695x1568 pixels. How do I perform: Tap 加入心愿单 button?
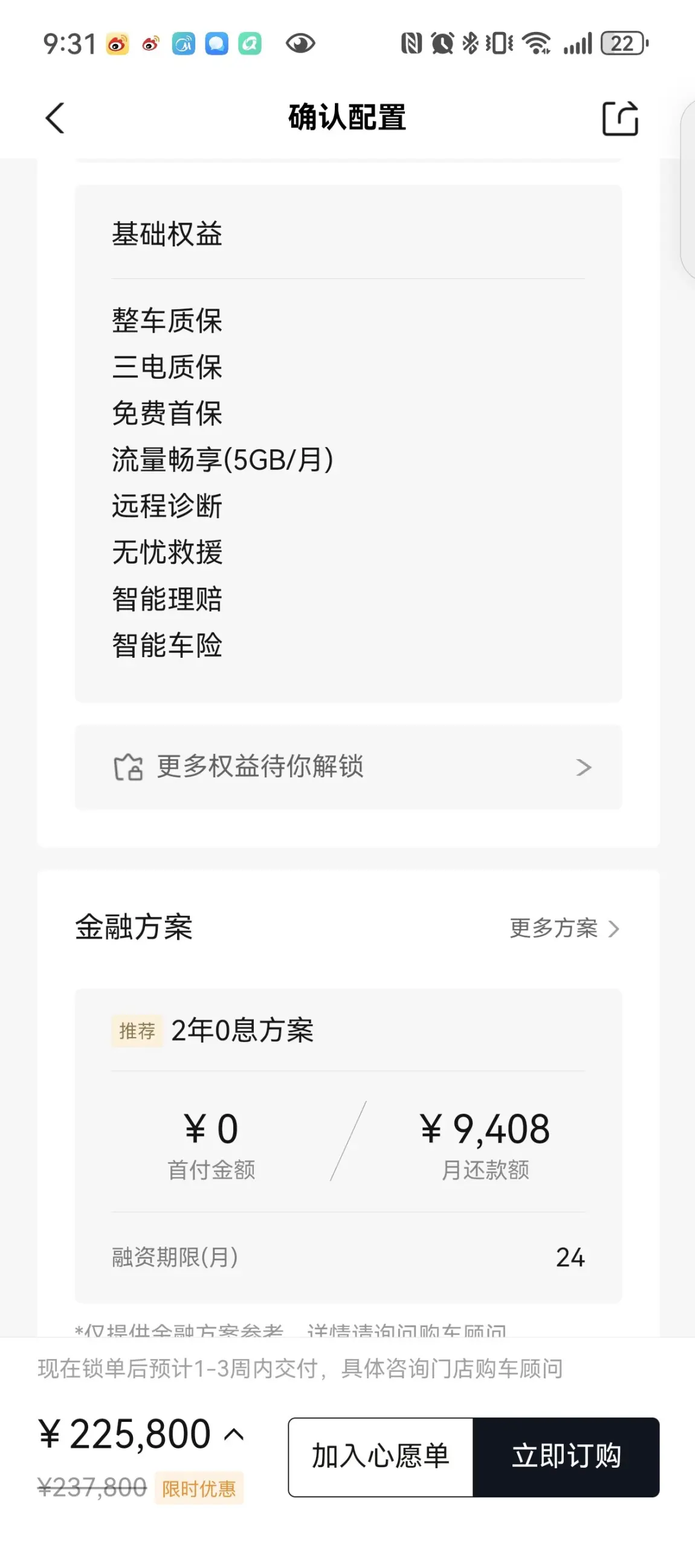tap(381, 1457)
